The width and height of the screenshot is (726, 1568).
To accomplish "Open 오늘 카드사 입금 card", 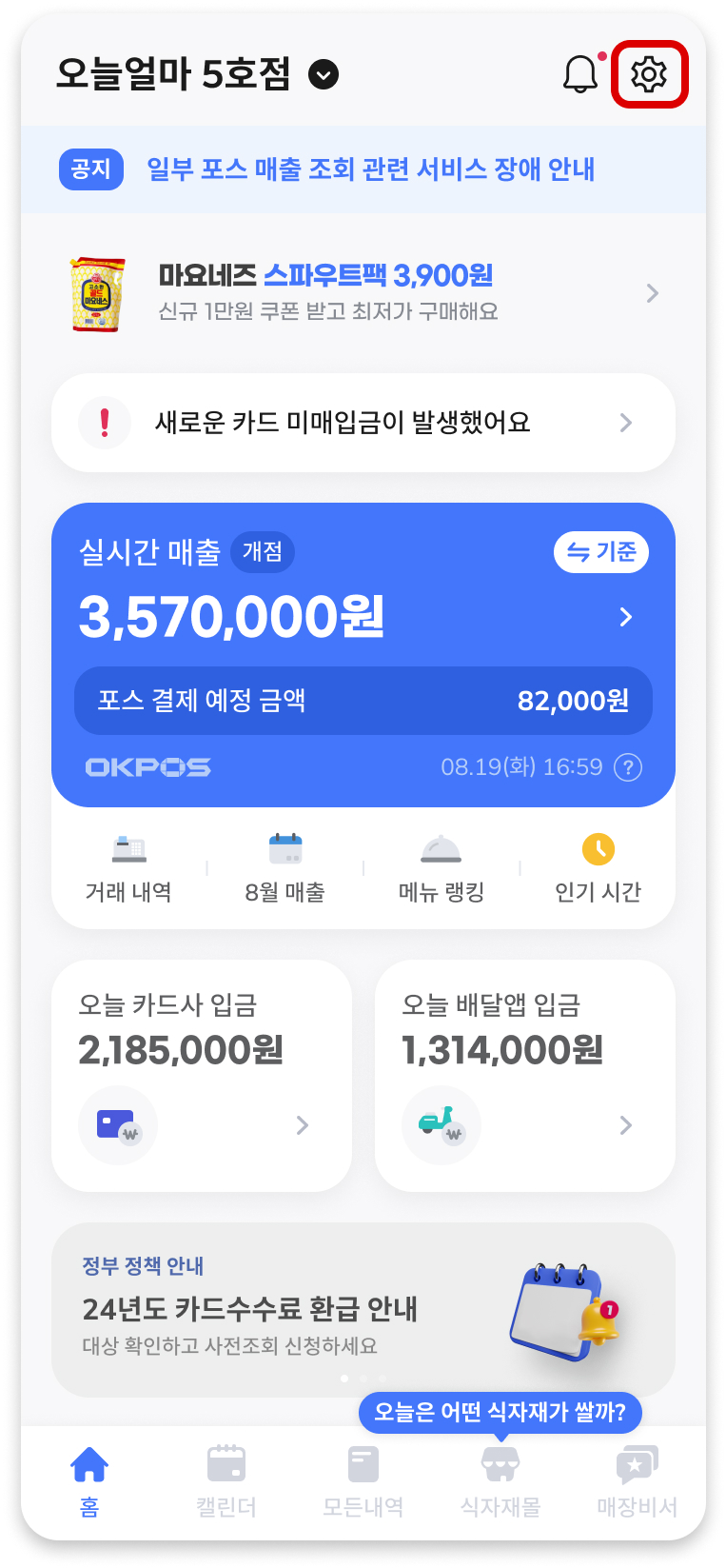I will pyautogui.click(x=202, y=1075).
